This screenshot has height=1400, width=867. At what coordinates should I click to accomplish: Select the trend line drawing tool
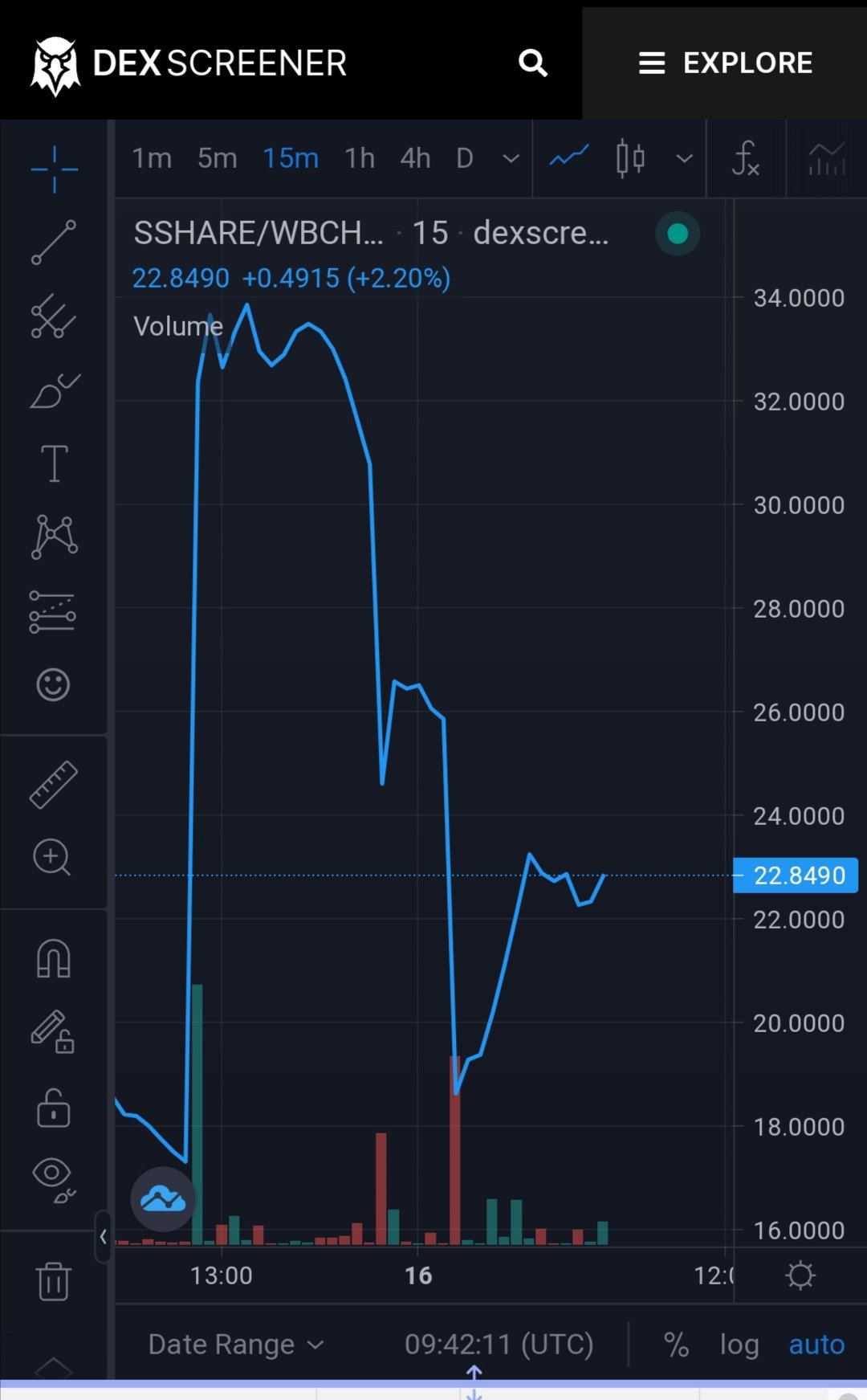tap(54, 243)
